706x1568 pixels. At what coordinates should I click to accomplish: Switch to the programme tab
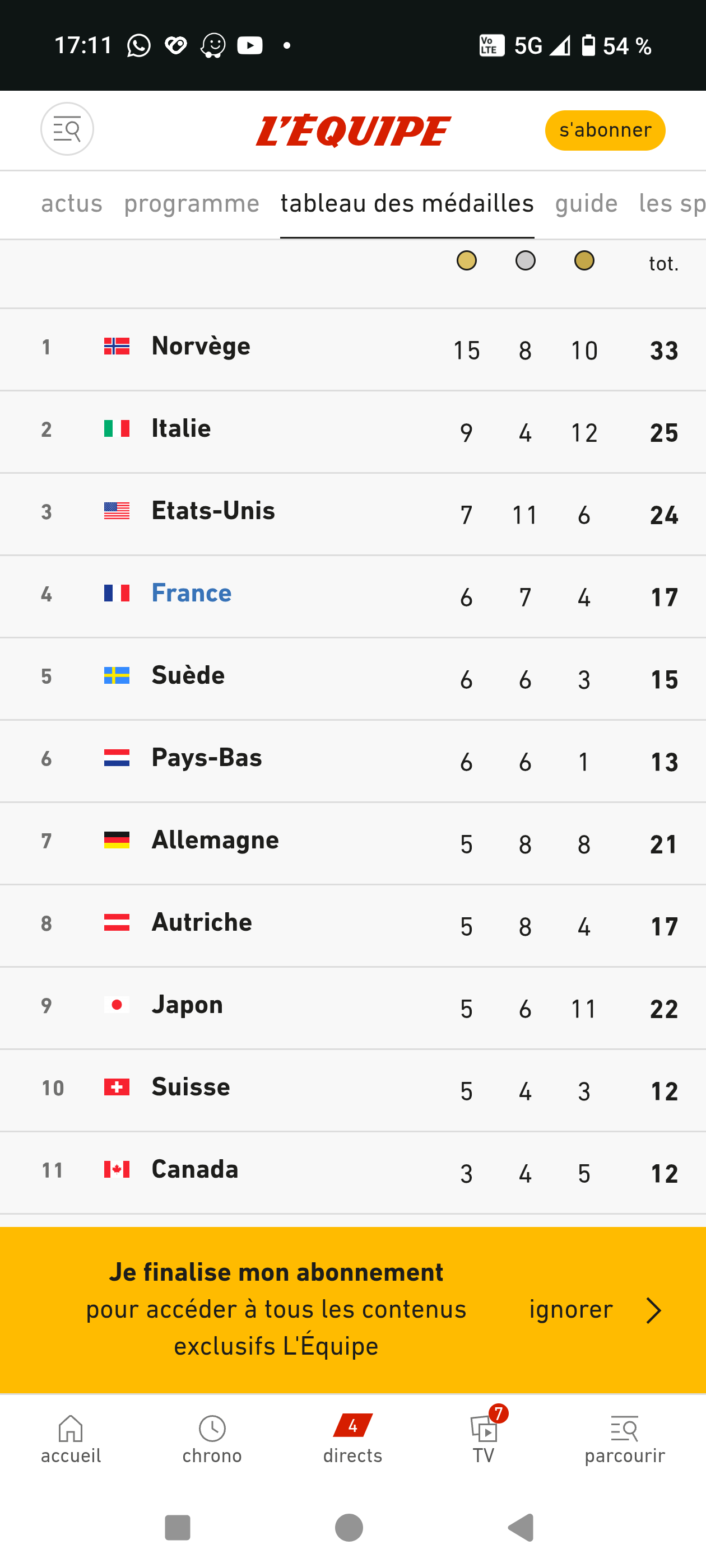click(191, 203)
